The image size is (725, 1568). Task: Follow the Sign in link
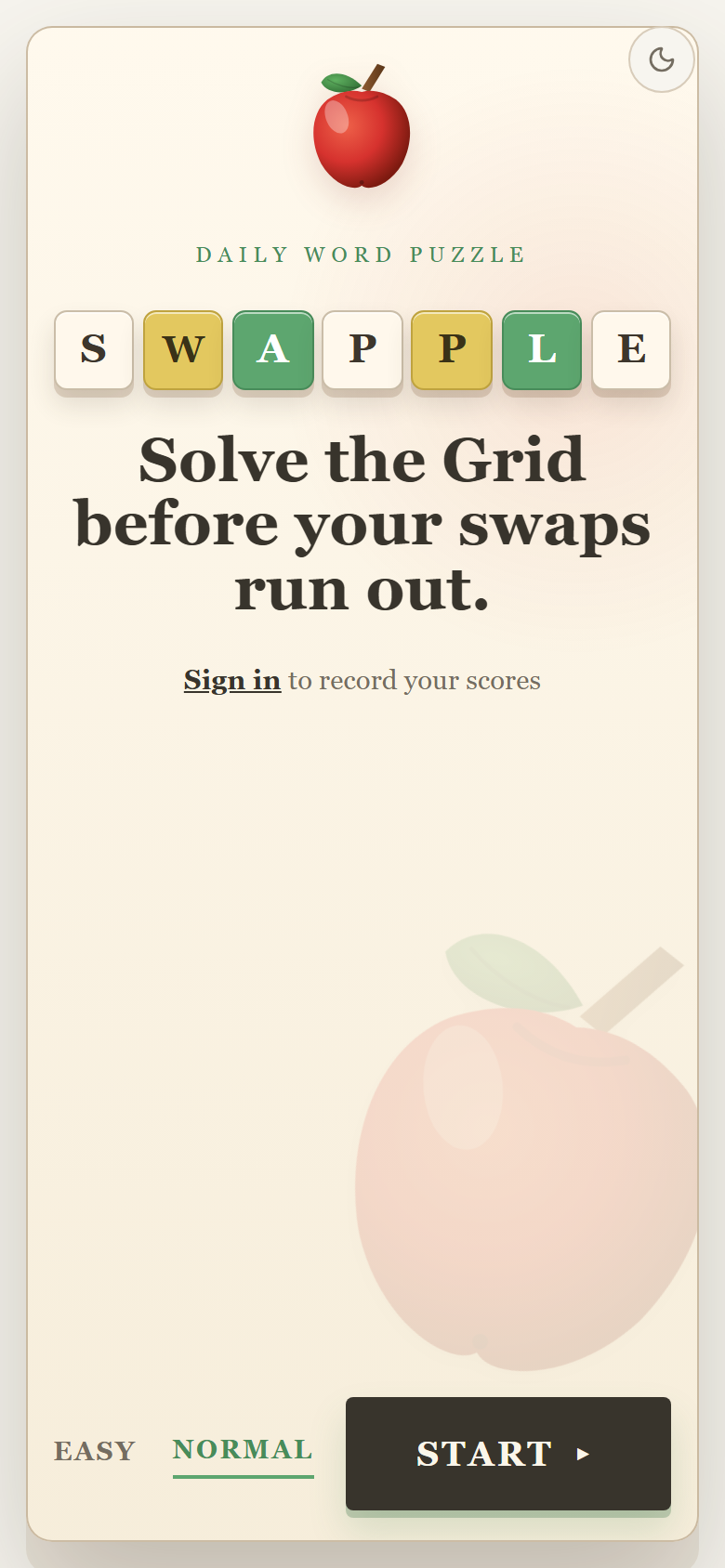click(x=232, y=680)
